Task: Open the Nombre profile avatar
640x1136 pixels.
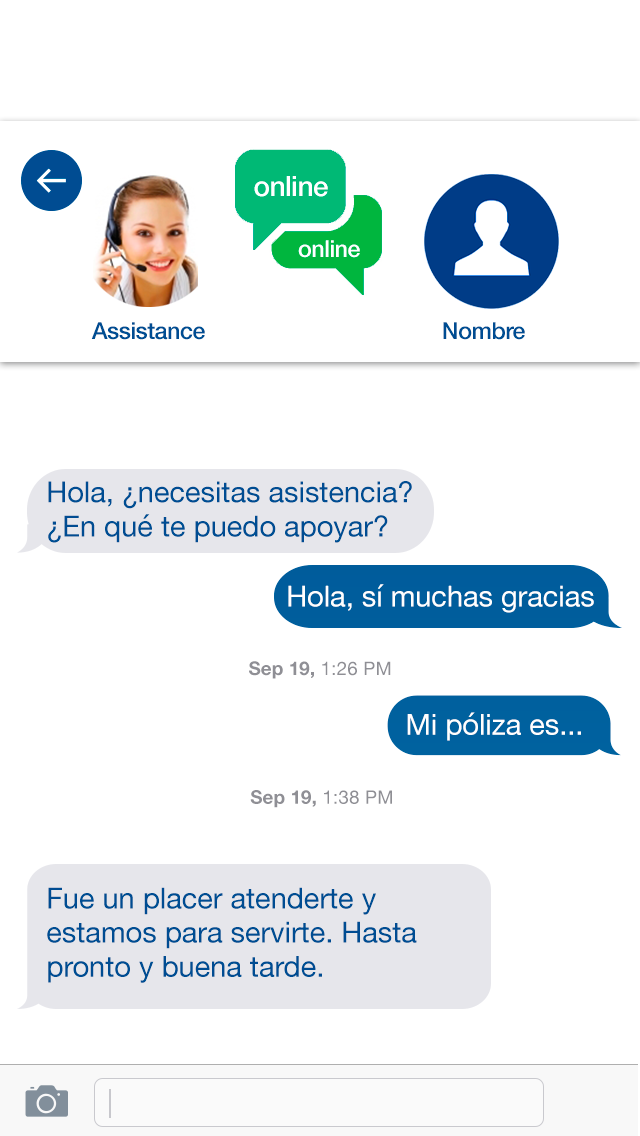Action: 491,241
